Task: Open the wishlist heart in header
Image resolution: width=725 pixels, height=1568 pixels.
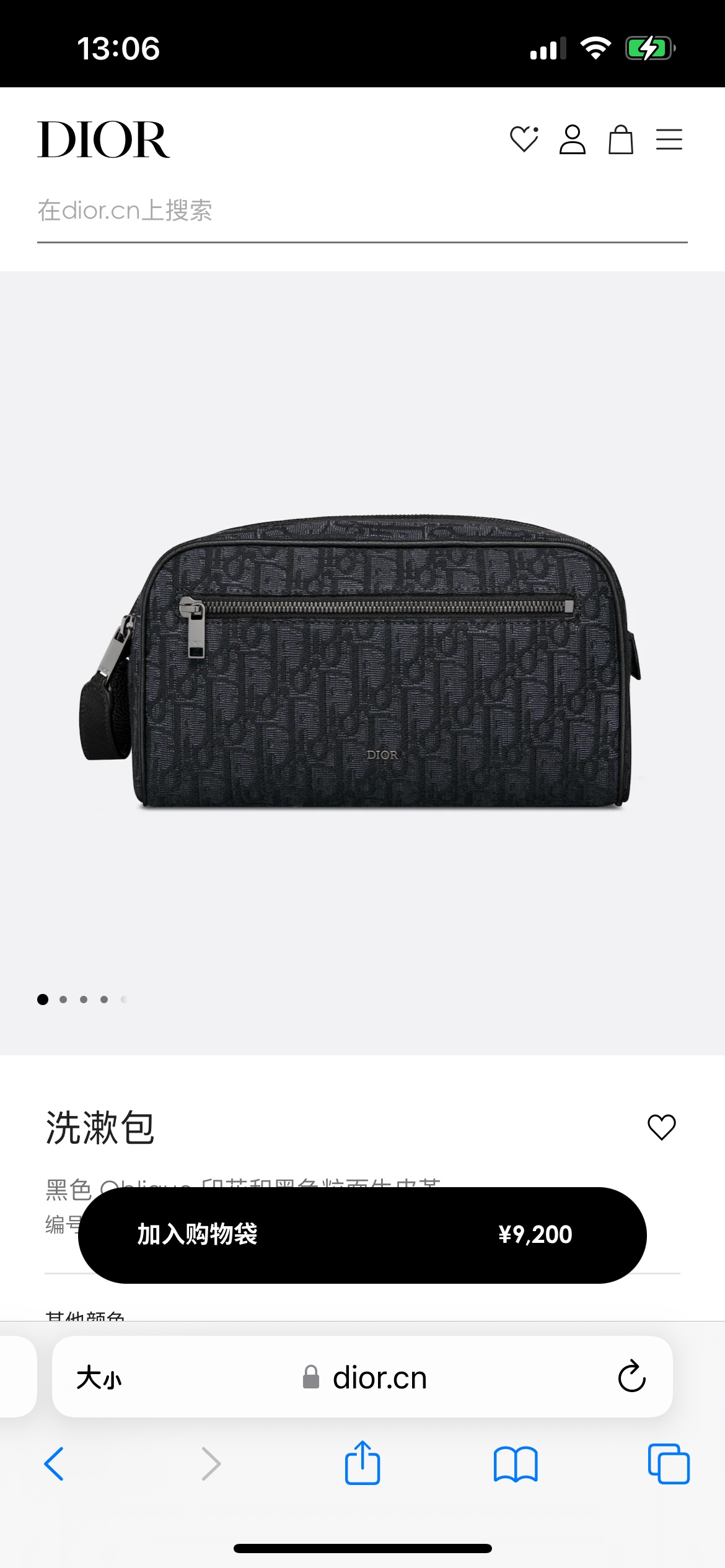Action: pyautogui.click(x=524, y=139)
